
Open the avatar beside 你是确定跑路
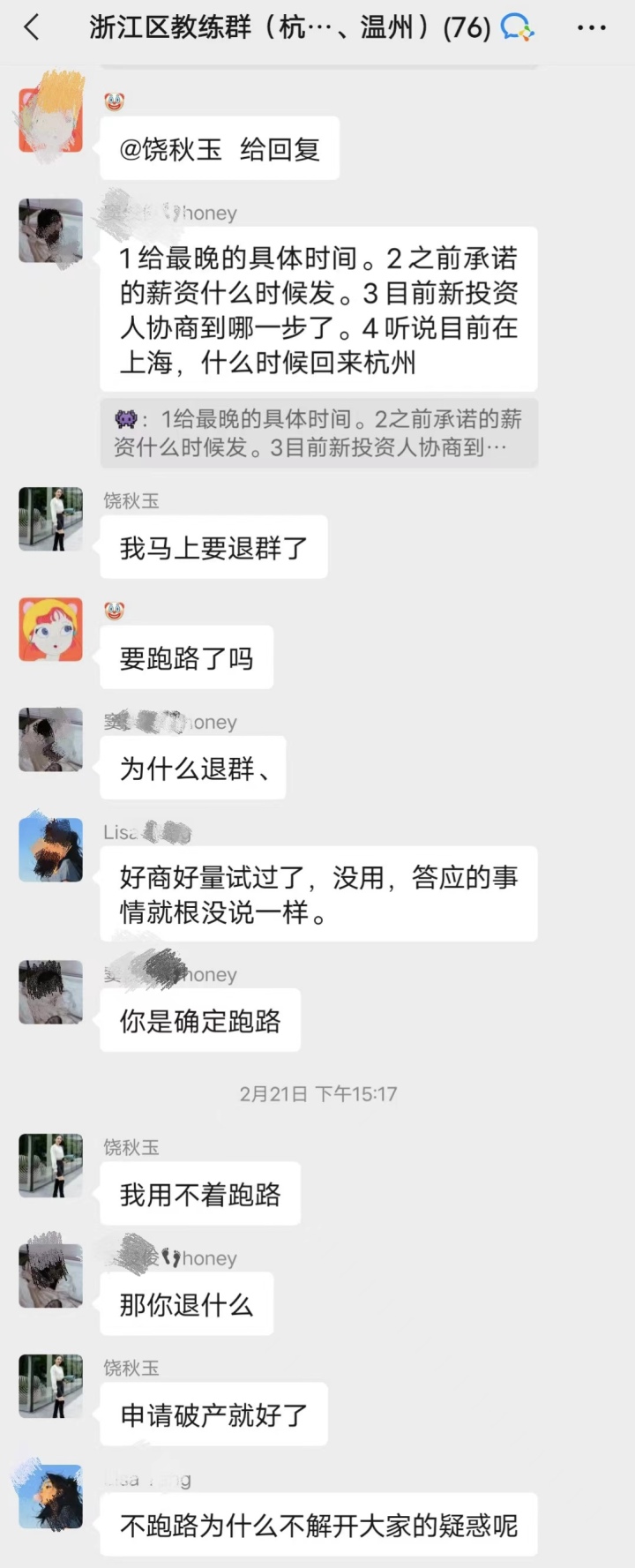[x=51, y=992]
